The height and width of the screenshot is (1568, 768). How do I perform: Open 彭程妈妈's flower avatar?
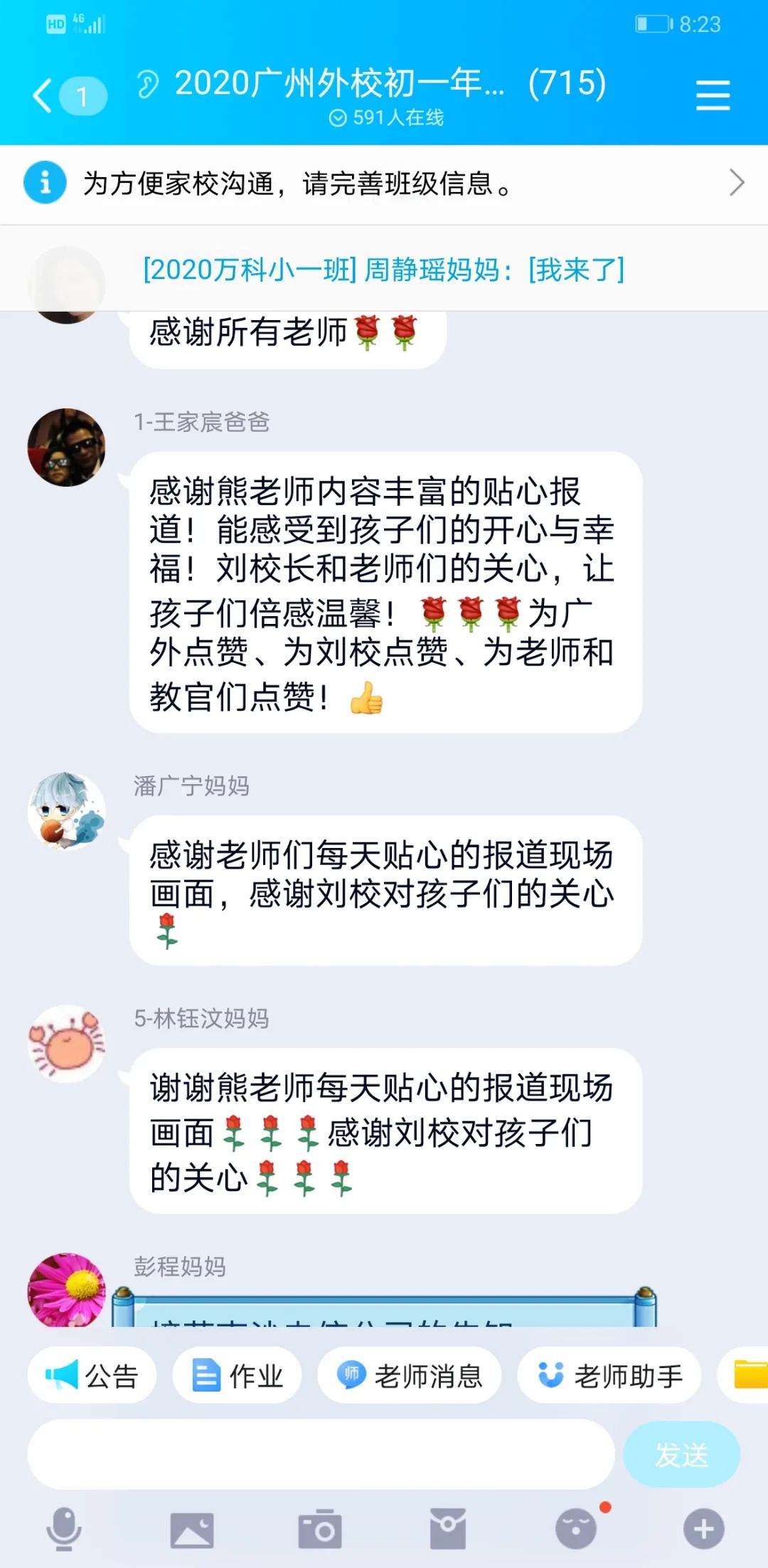click(x=66, y=1289)
